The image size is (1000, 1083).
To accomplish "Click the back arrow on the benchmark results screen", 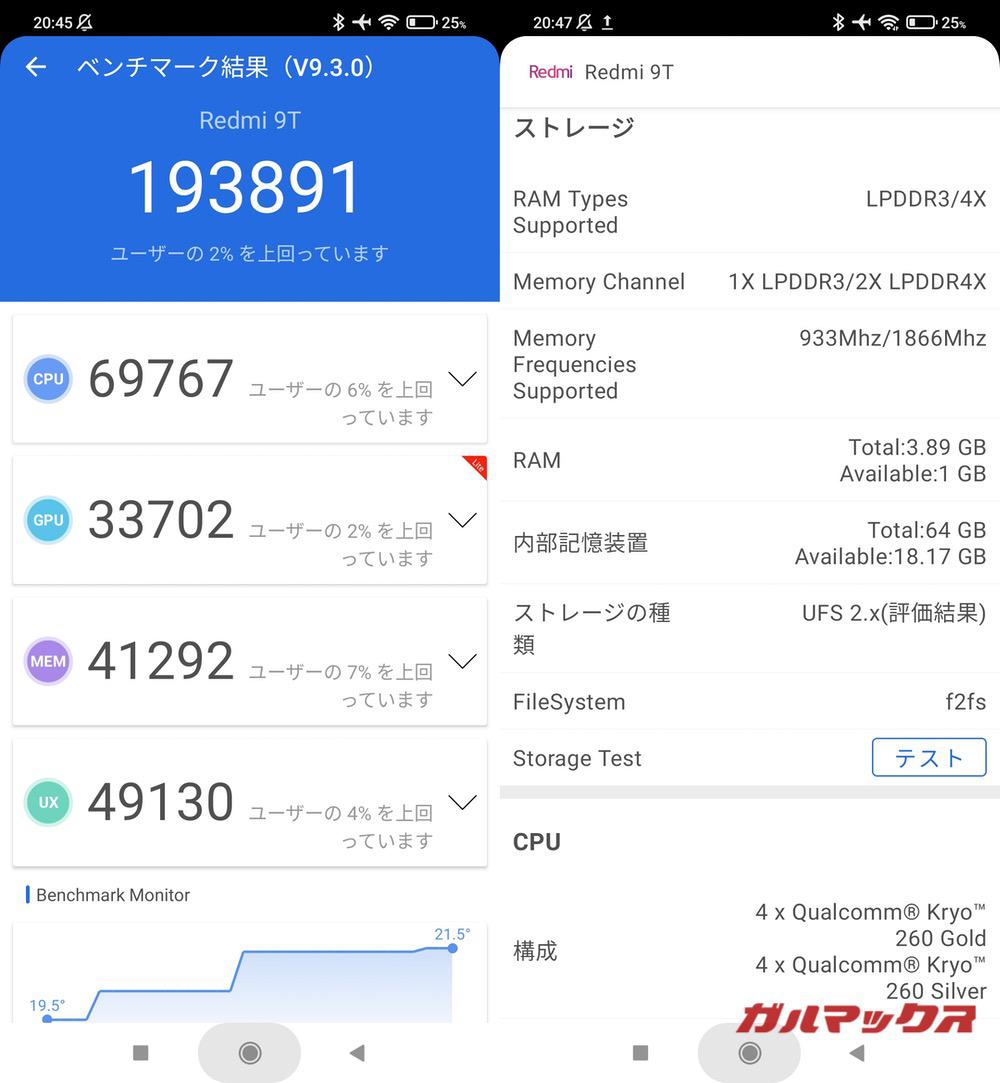I will pos(35,67).
